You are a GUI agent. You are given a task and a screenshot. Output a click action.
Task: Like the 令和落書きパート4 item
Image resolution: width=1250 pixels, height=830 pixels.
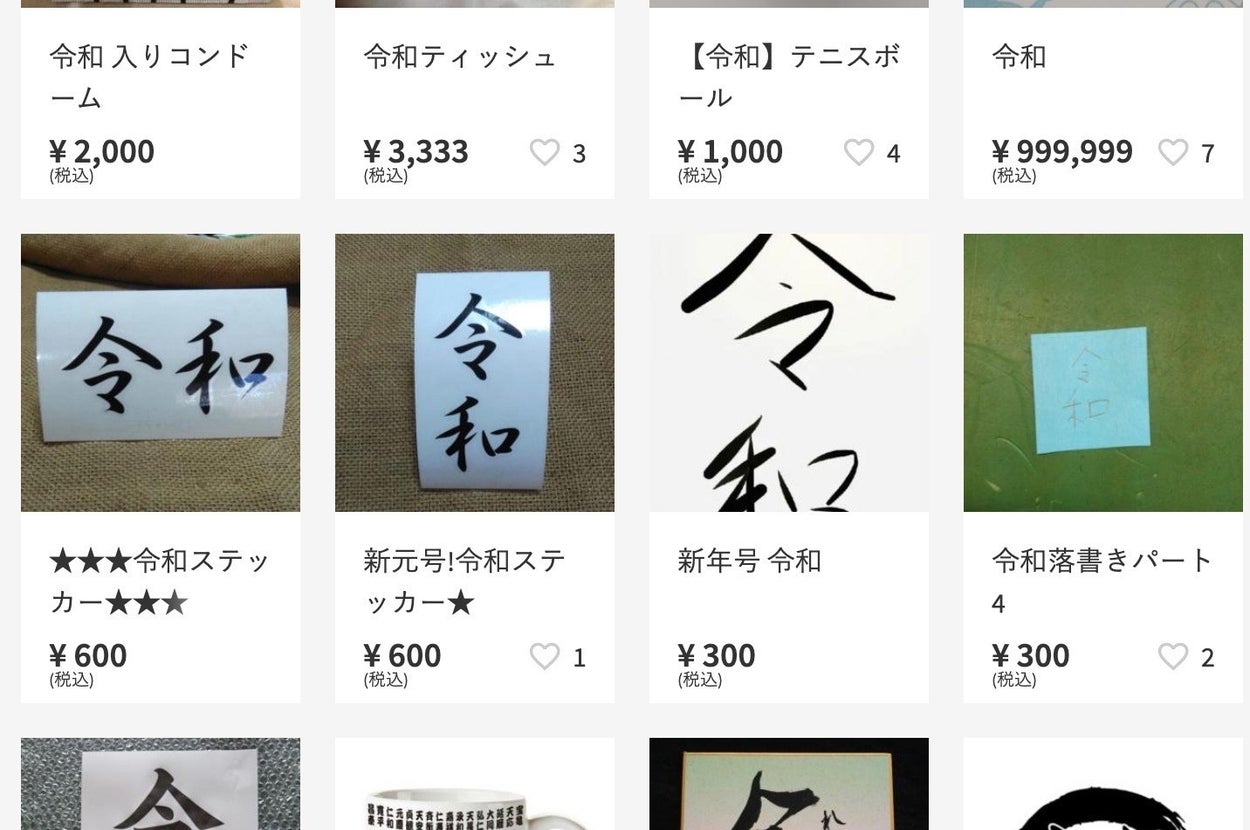1173,656
